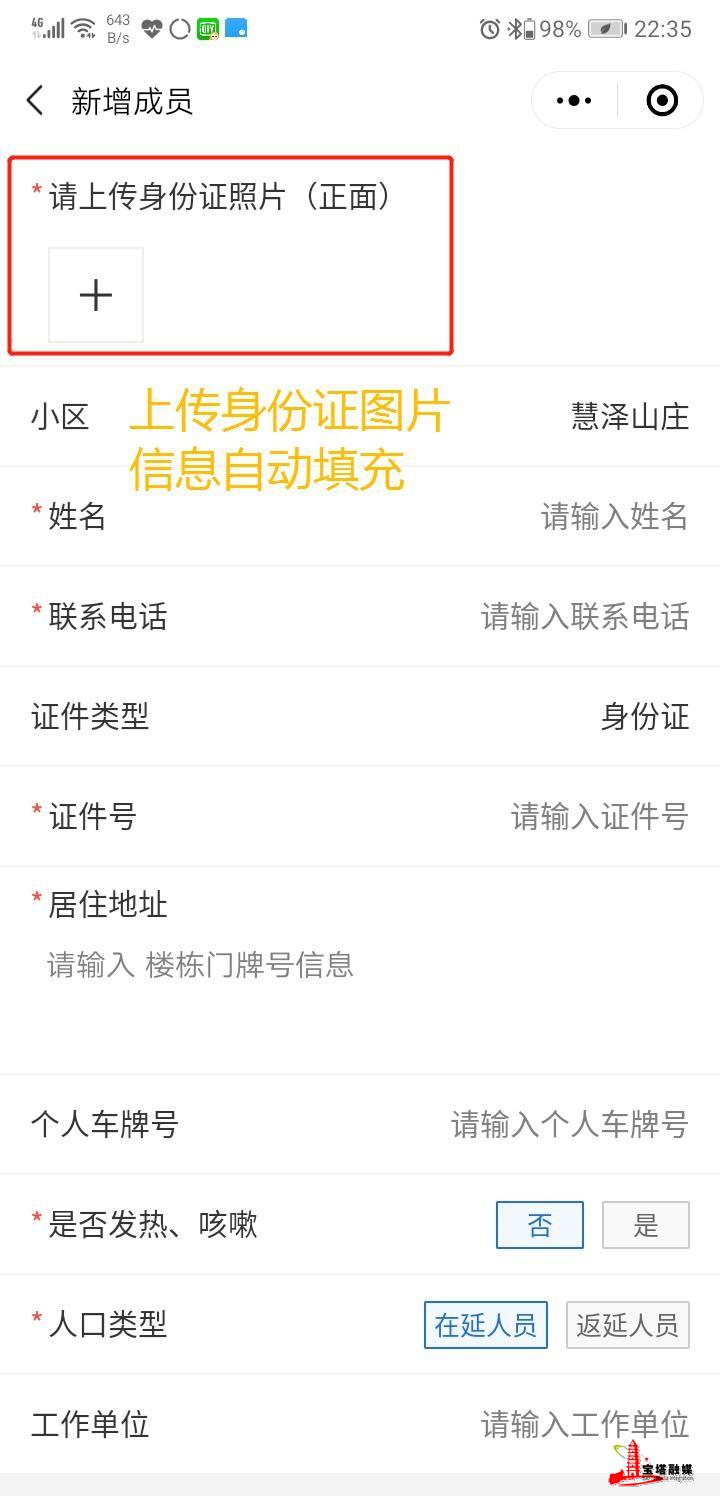This screenshot has height=1496, width=720.
Task: Select 是 for 是否发热、咳嗽
Action: coord(646,1225)
